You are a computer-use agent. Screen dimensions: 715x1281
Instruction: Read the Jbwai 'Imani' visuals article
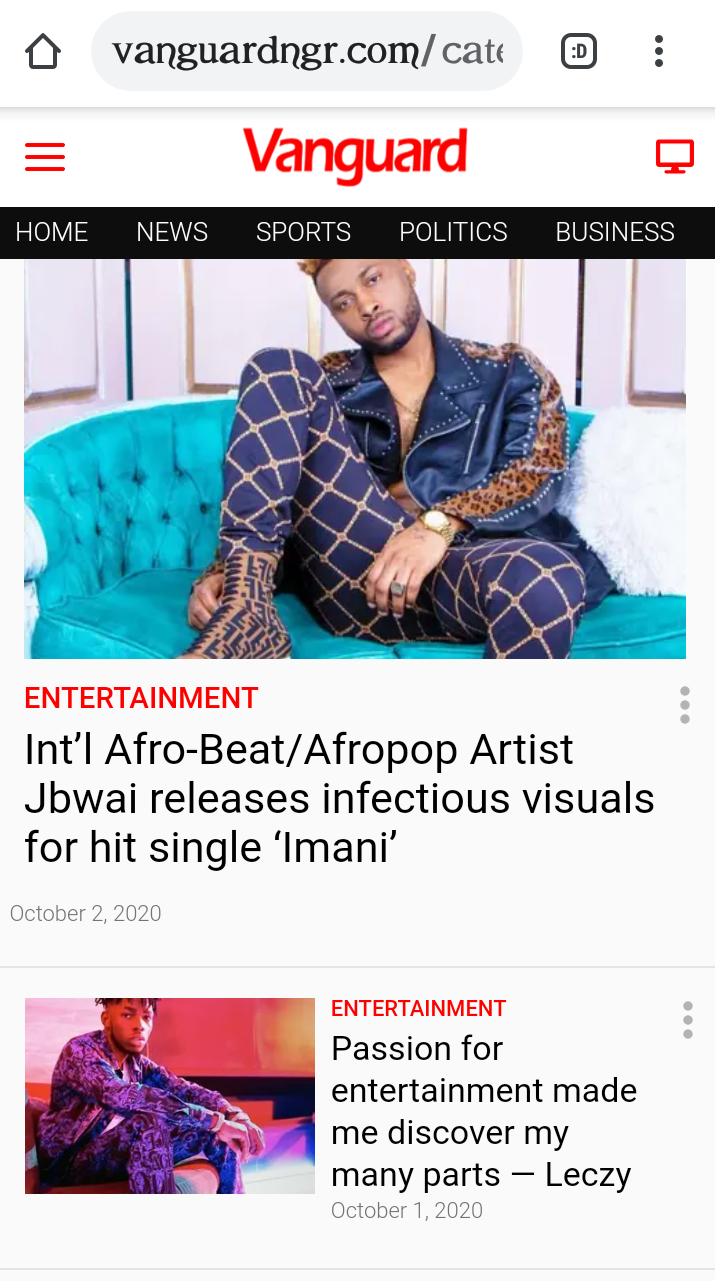[340, 798]
